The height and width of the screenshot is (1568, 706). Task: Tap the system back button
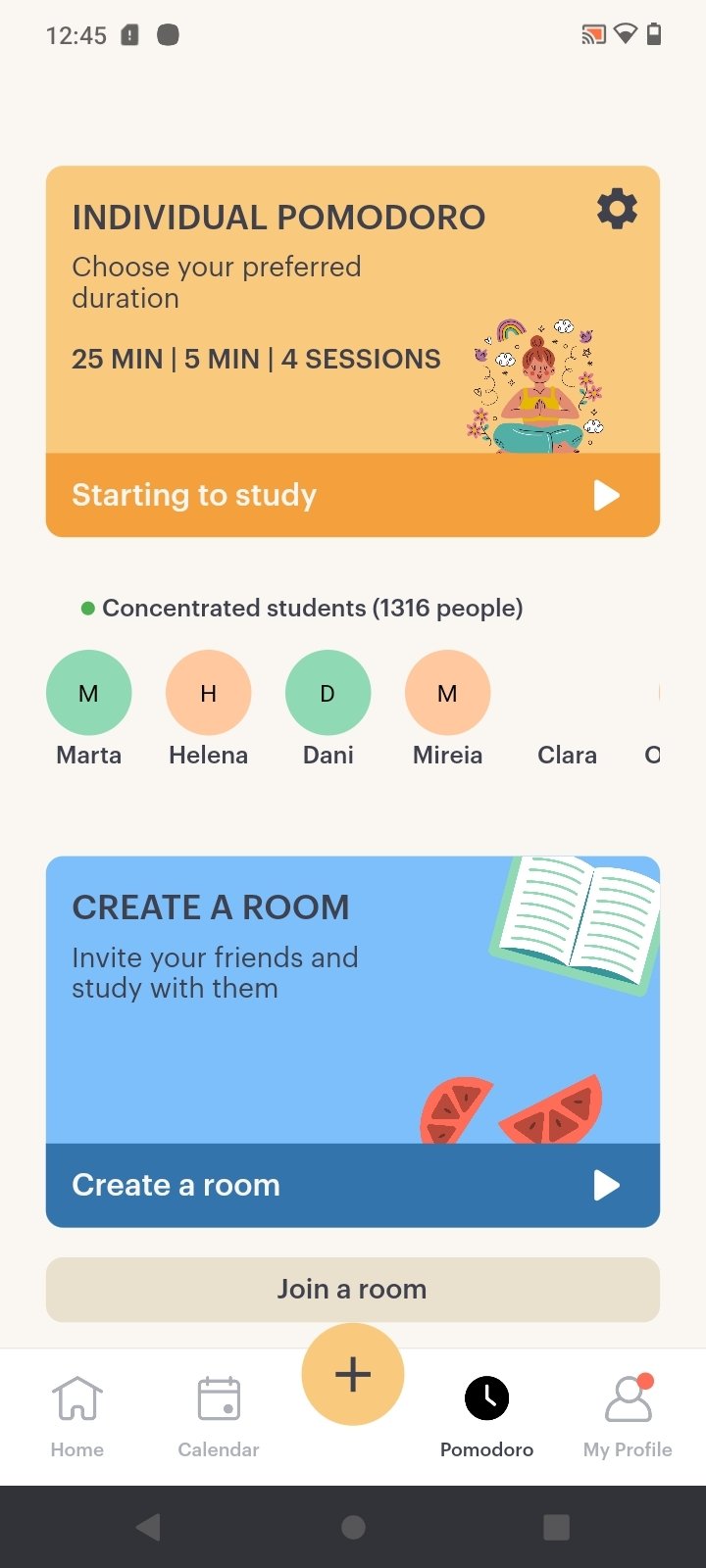click(x=149, y=1527)
